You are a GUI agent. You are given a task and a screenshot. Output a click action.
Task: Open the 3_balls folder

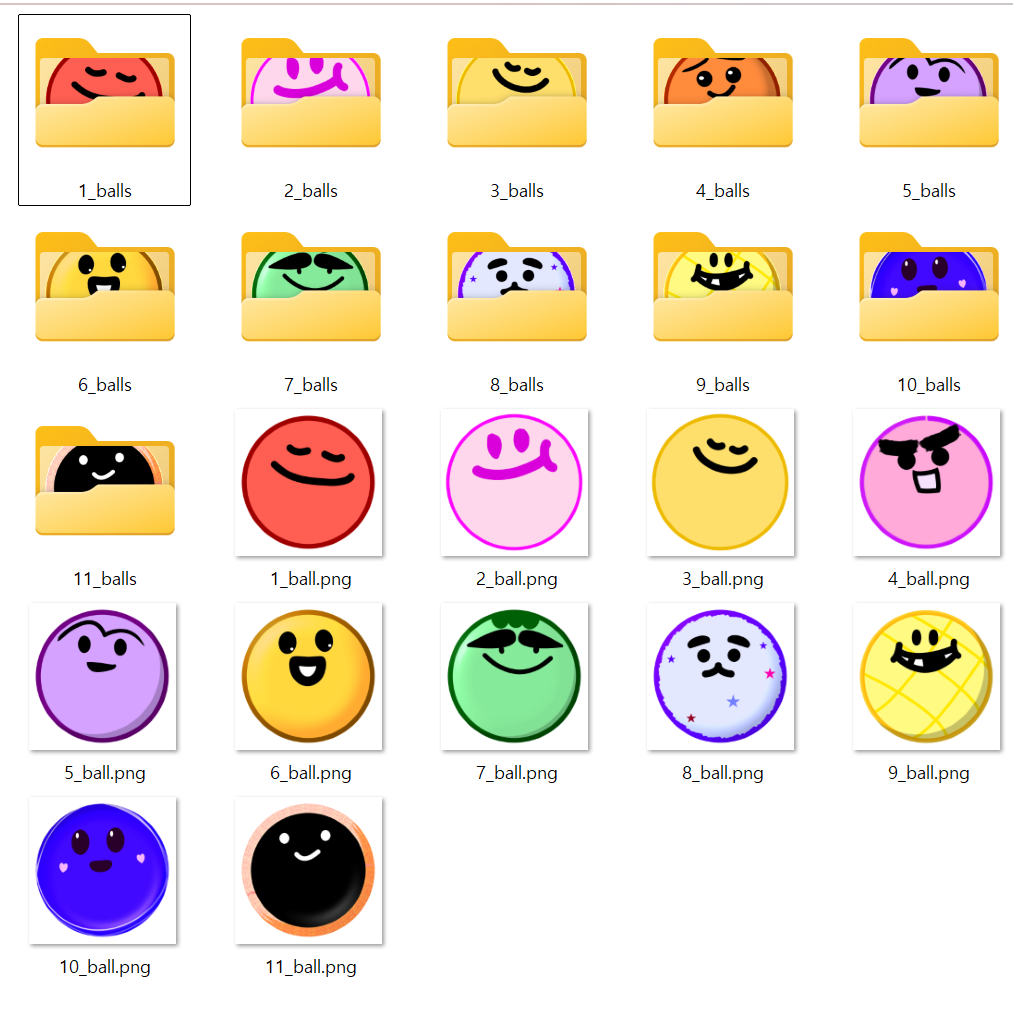(517, 95)
